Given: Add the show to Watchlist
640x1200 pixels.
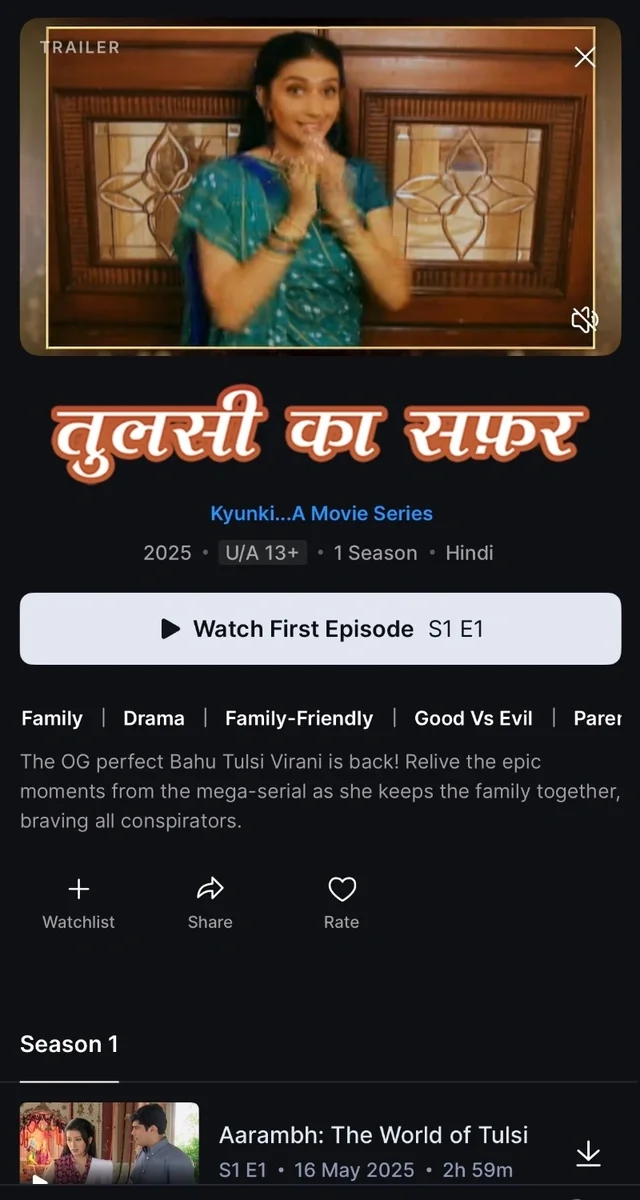Looking at the screenshot, I should (x=78, y=903).
